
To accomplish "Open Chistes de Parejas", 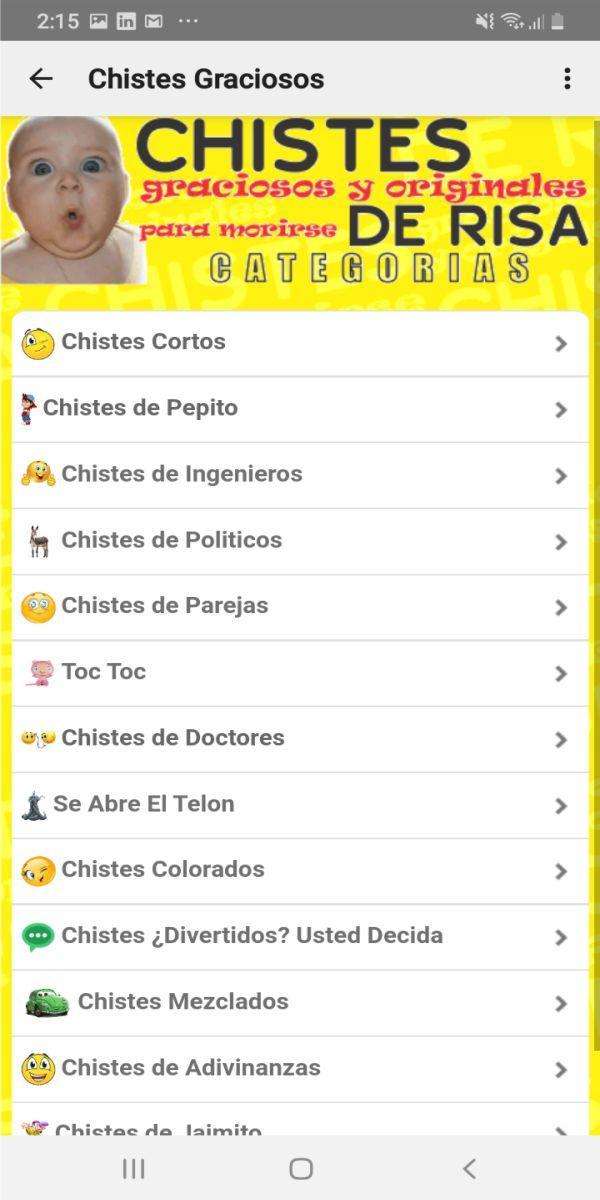I will pos(300,607).
